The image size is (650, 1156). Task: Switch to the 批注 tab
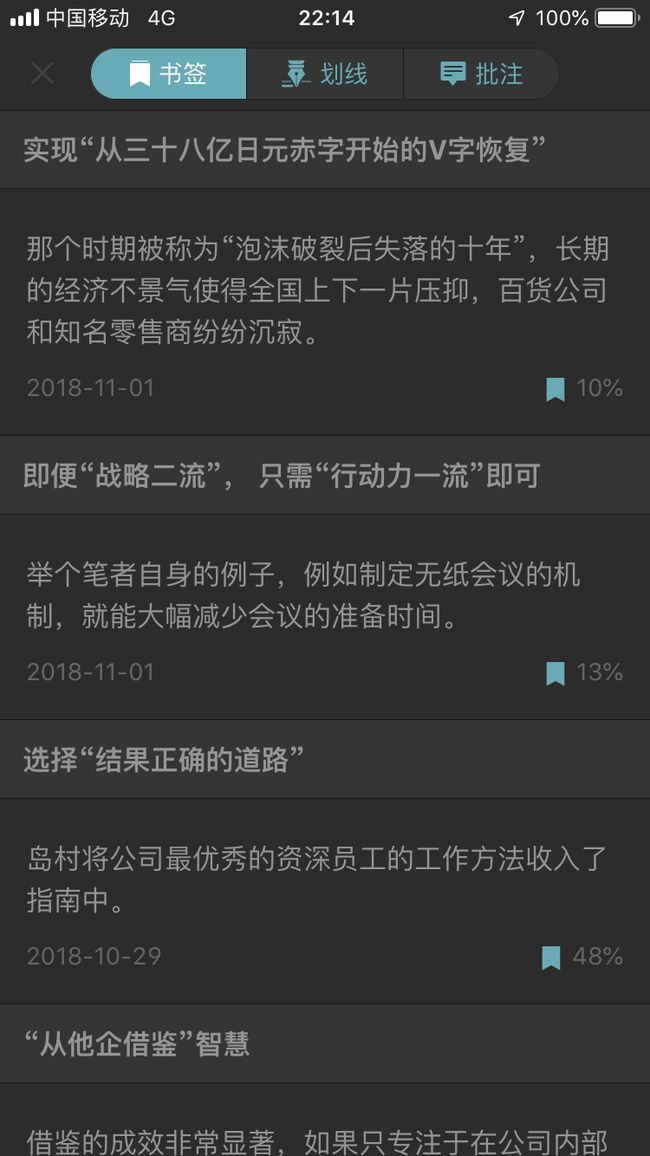(481, 74)
